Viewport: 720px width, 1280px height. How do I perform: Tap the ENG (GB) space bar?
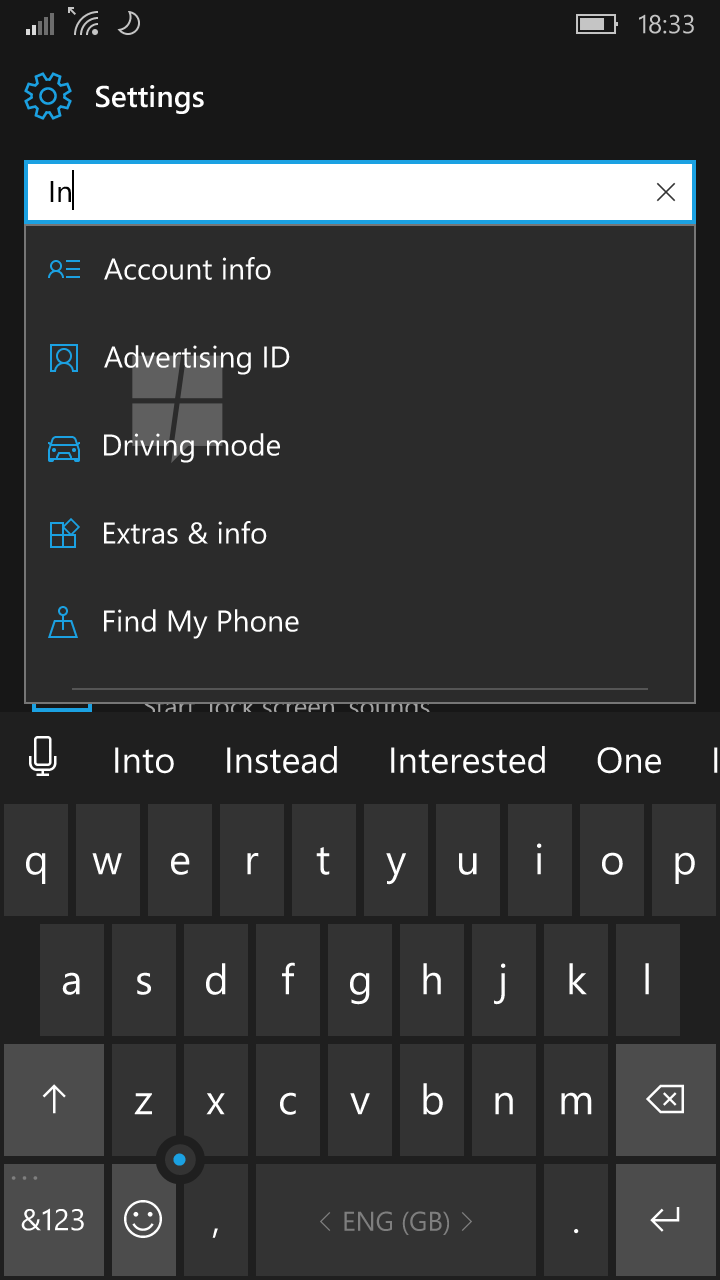pos(396,1220)
